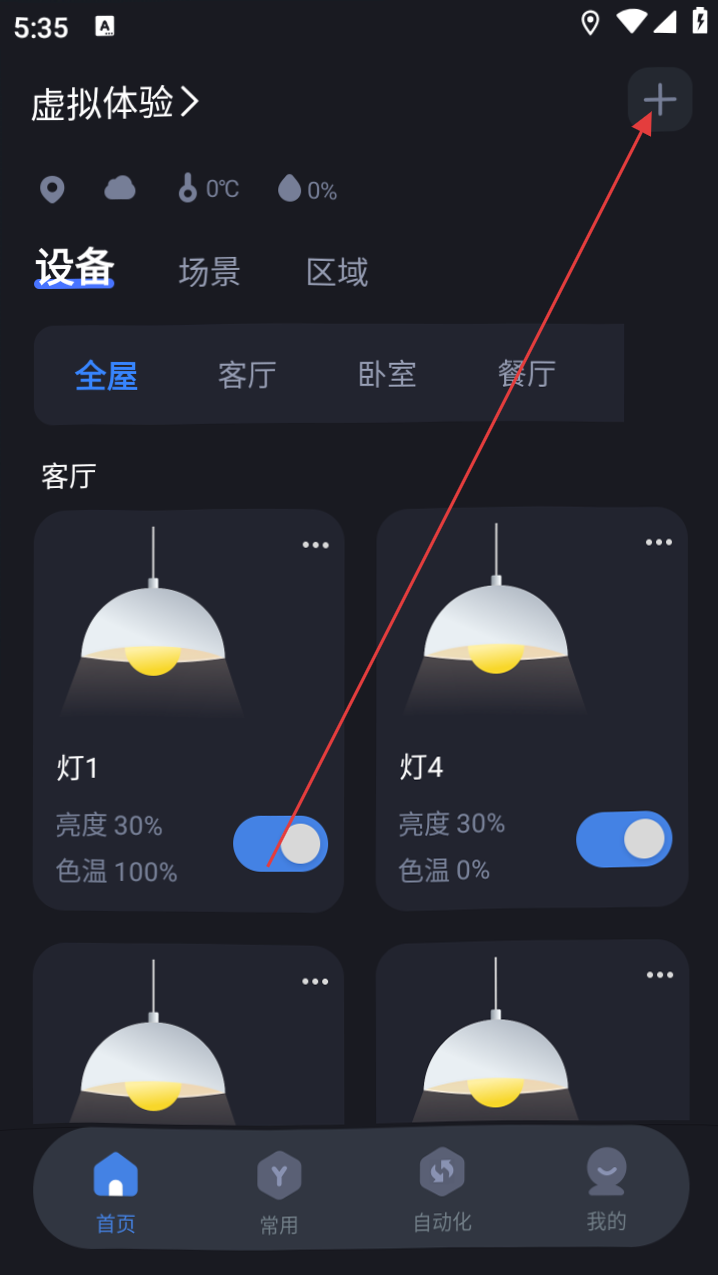
Task: Filter devices by 卧室
Action: point(387,375)
